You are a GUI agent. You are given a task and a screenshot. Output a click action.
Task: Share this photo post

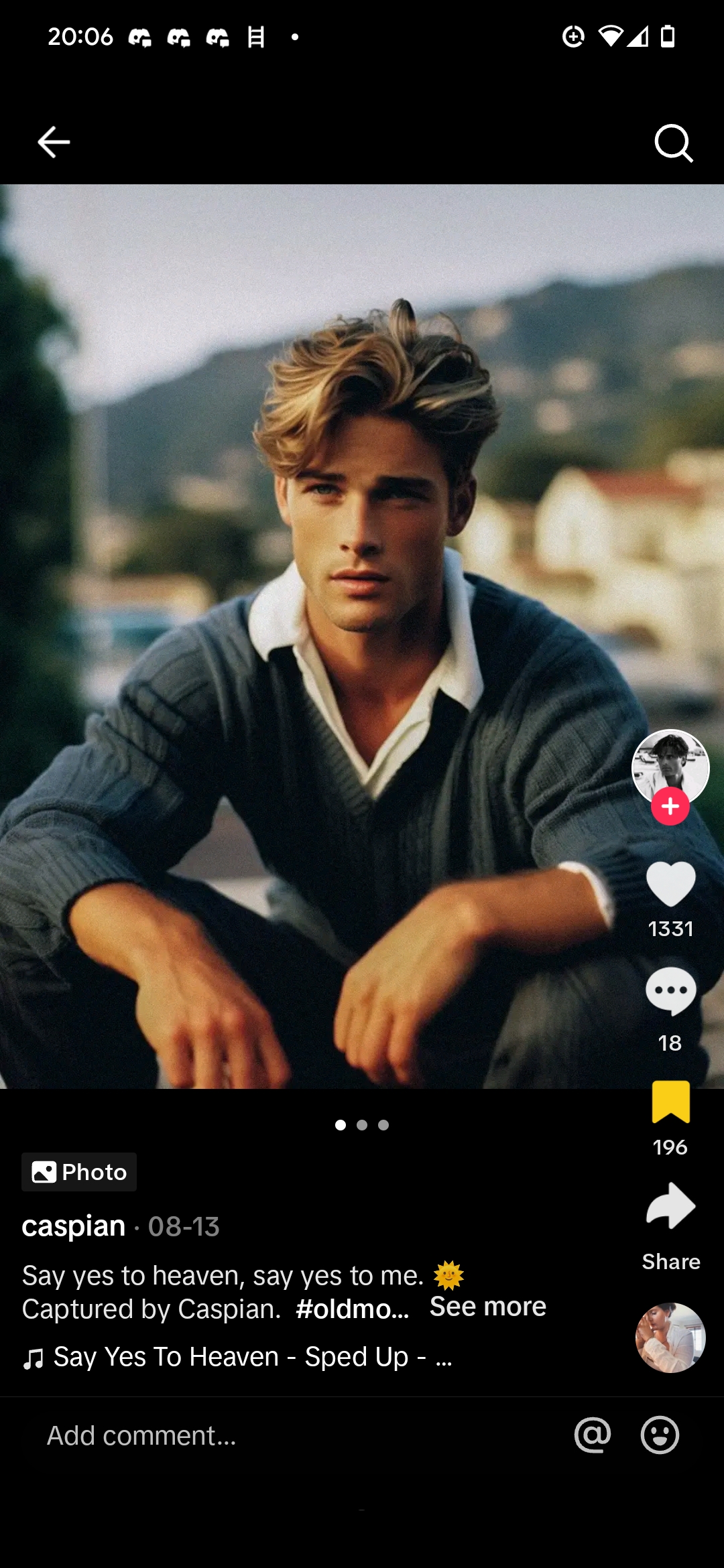[670, 1207]
